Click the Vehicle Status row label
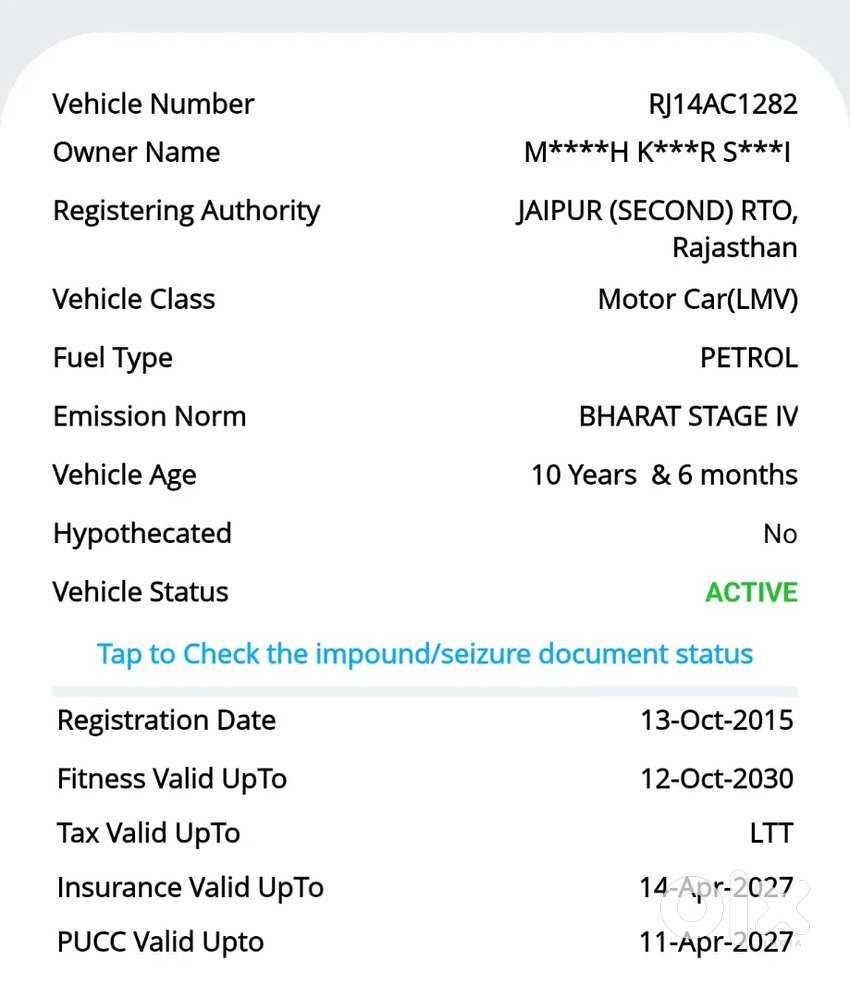The width and height of the screenshot is (850, 999). pyautogui.click(x=140, y=592)
